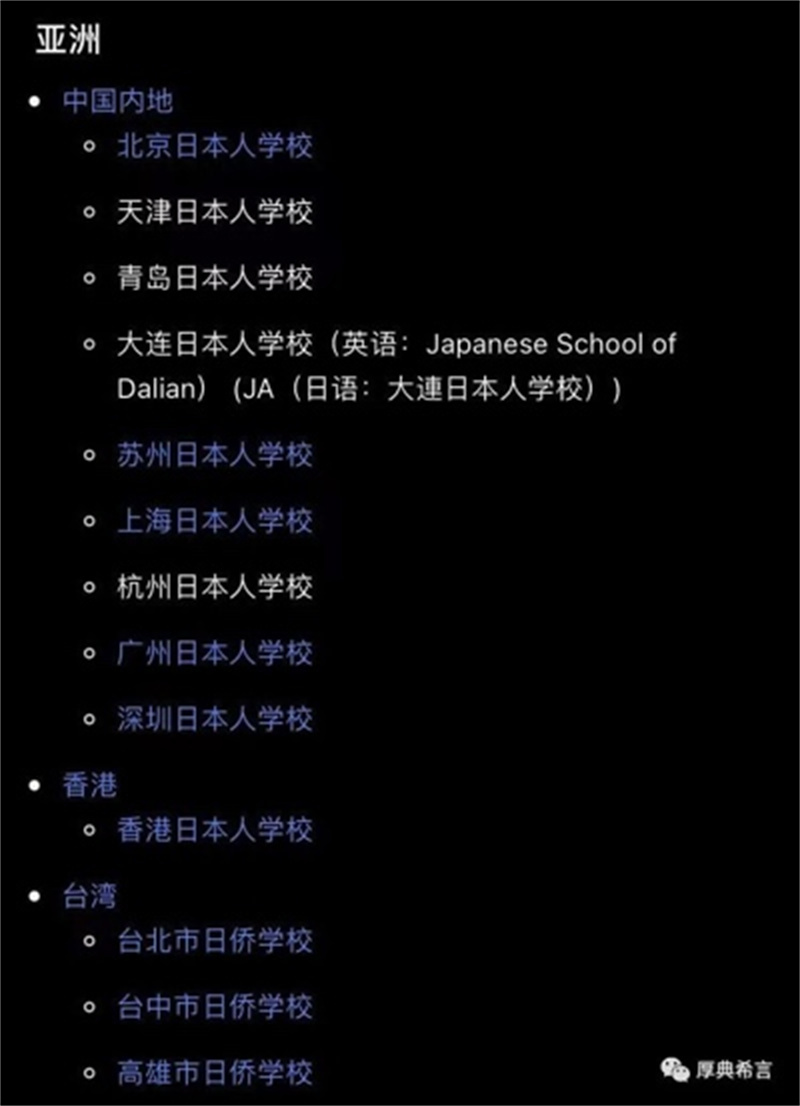This screenshot has height=1106, width=800.
Task: Tap the 高雄市日侨学校 link
Action: click(x=215, y=1073)
